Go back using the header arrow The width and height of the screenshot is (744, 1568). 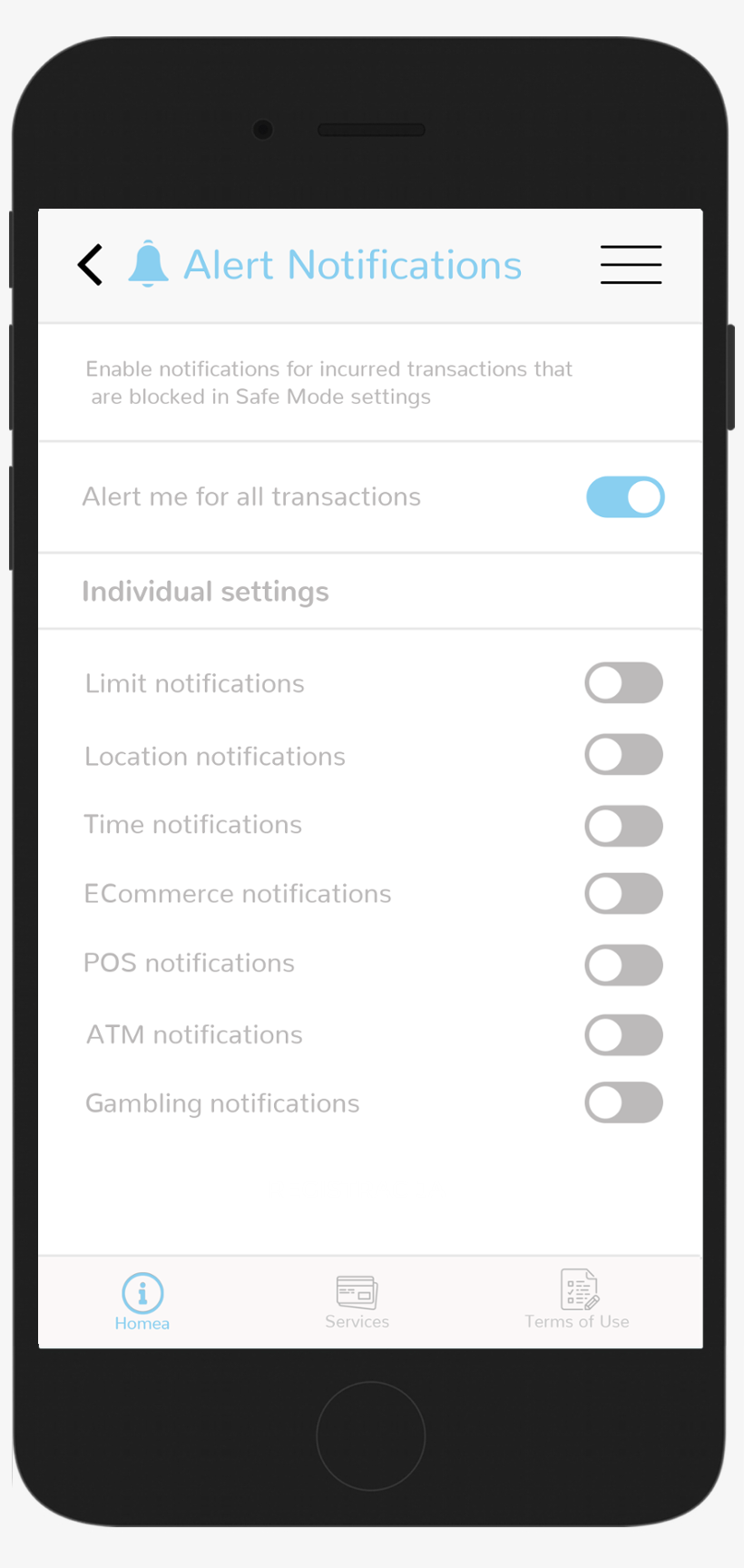91,265
